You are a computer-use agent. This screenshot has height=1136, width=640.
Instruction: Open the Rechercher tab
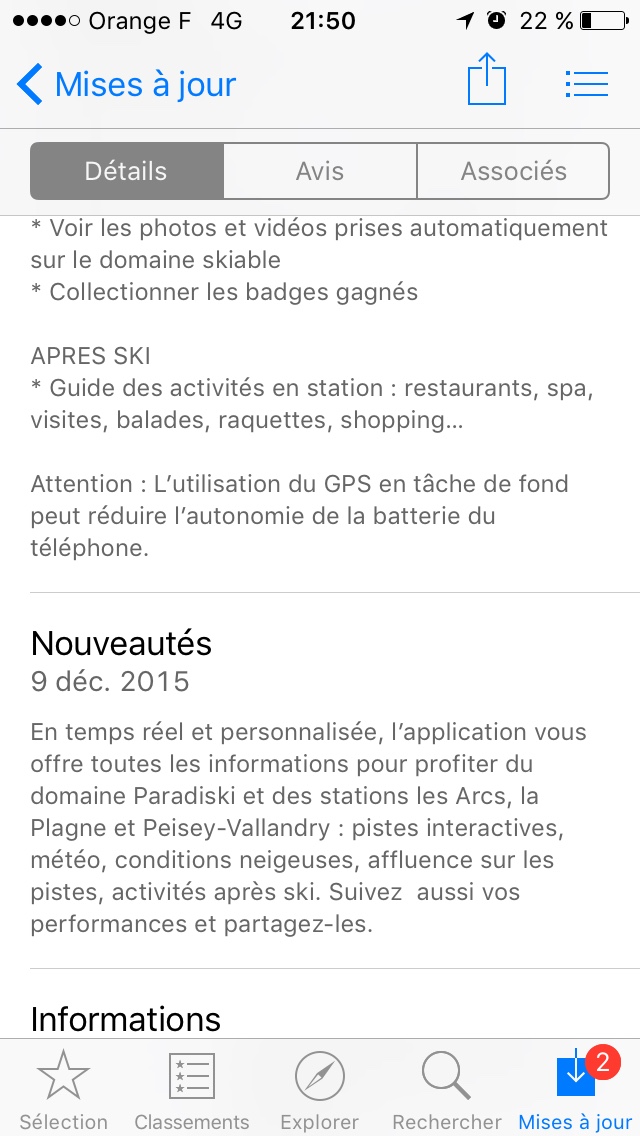(447, 1090)
